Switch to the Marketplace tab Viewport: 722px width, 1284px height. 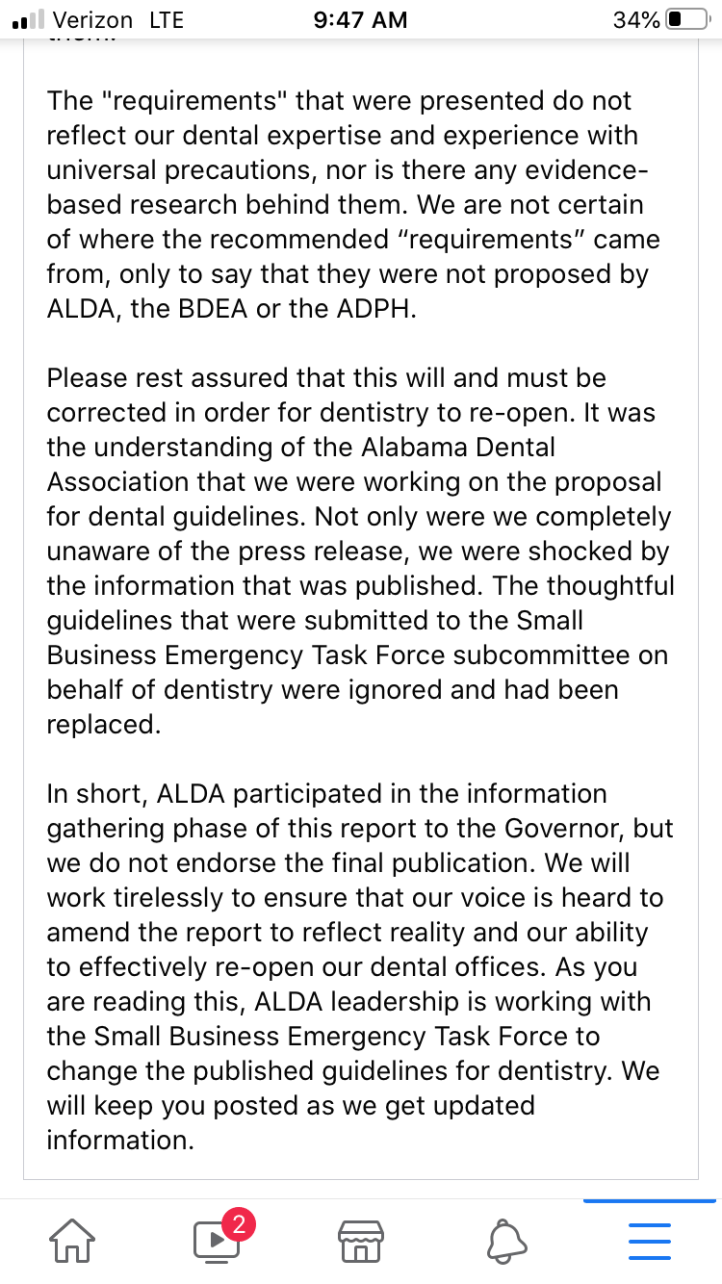pos(361,1242)
